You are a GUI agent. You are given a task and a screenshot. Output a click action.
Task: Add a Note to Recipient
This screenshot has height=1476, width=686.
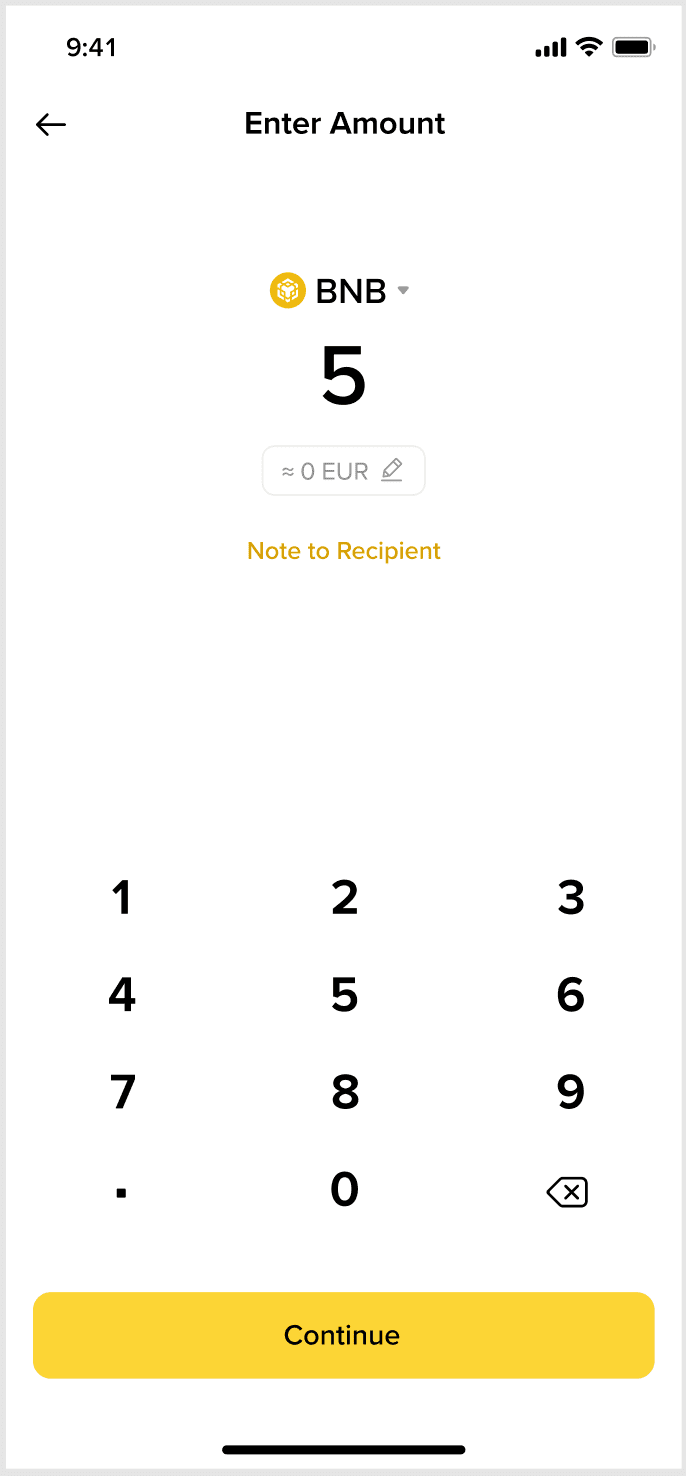pyautogui.click(x=344, y=551)
